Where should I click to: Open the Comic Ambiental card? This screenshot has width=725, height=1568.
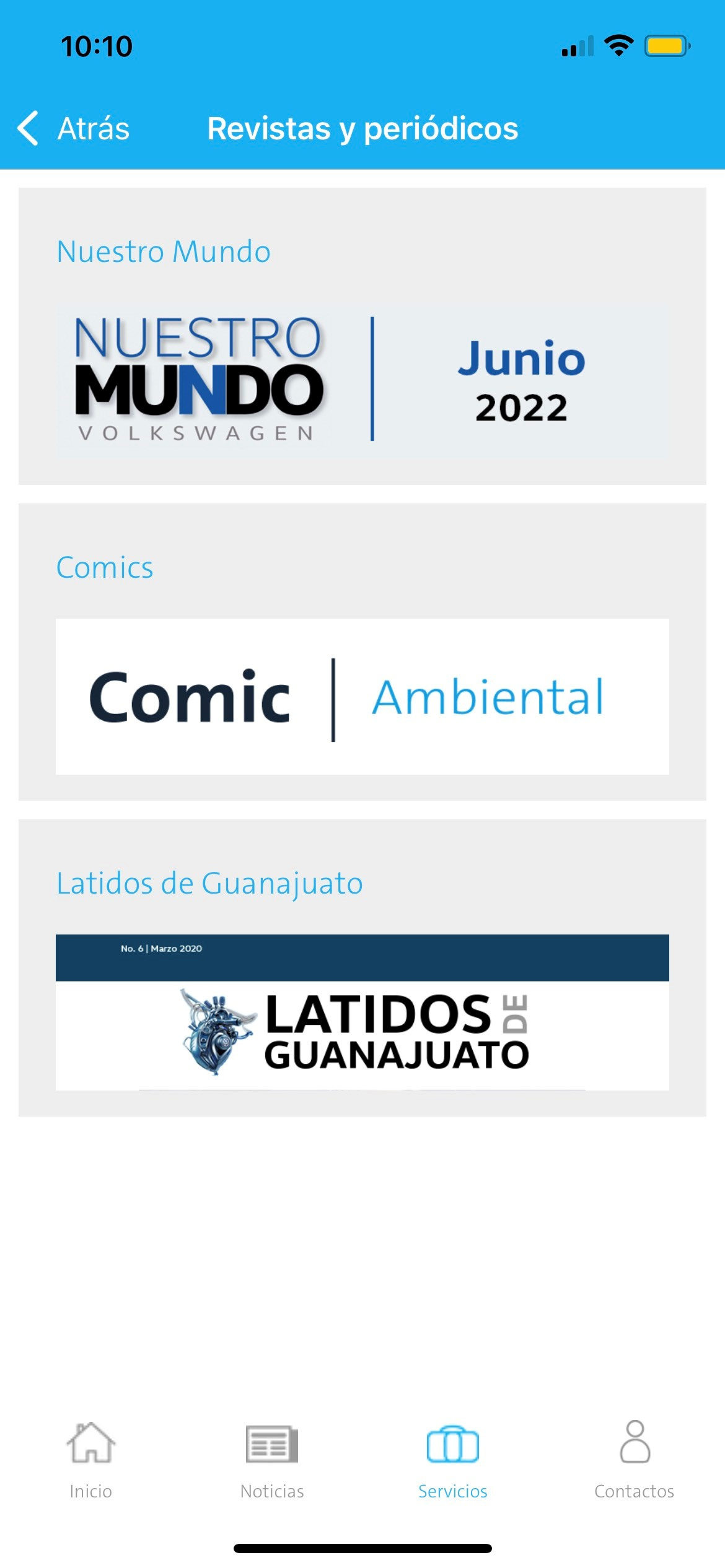(362, 696)
